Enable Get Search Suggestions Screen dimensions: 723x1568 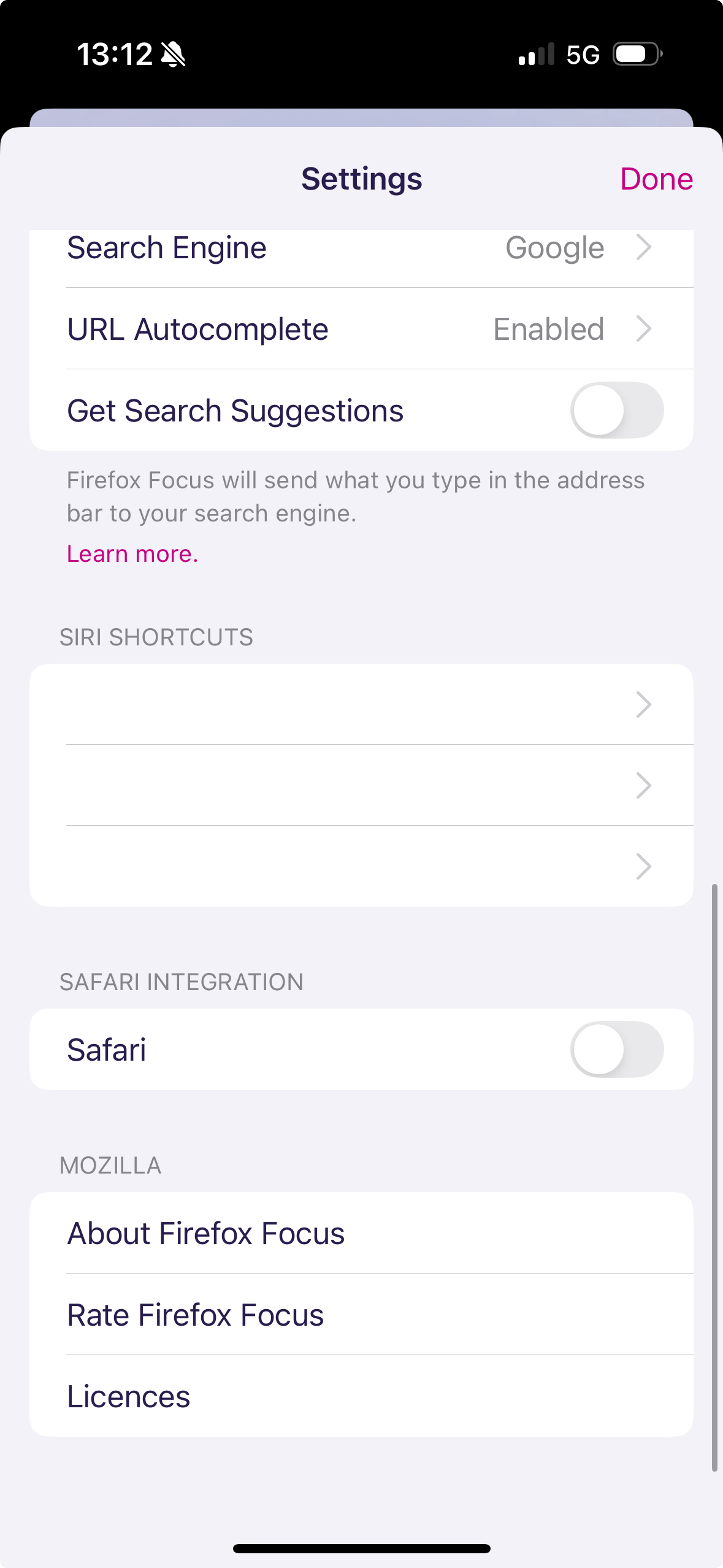616,410
